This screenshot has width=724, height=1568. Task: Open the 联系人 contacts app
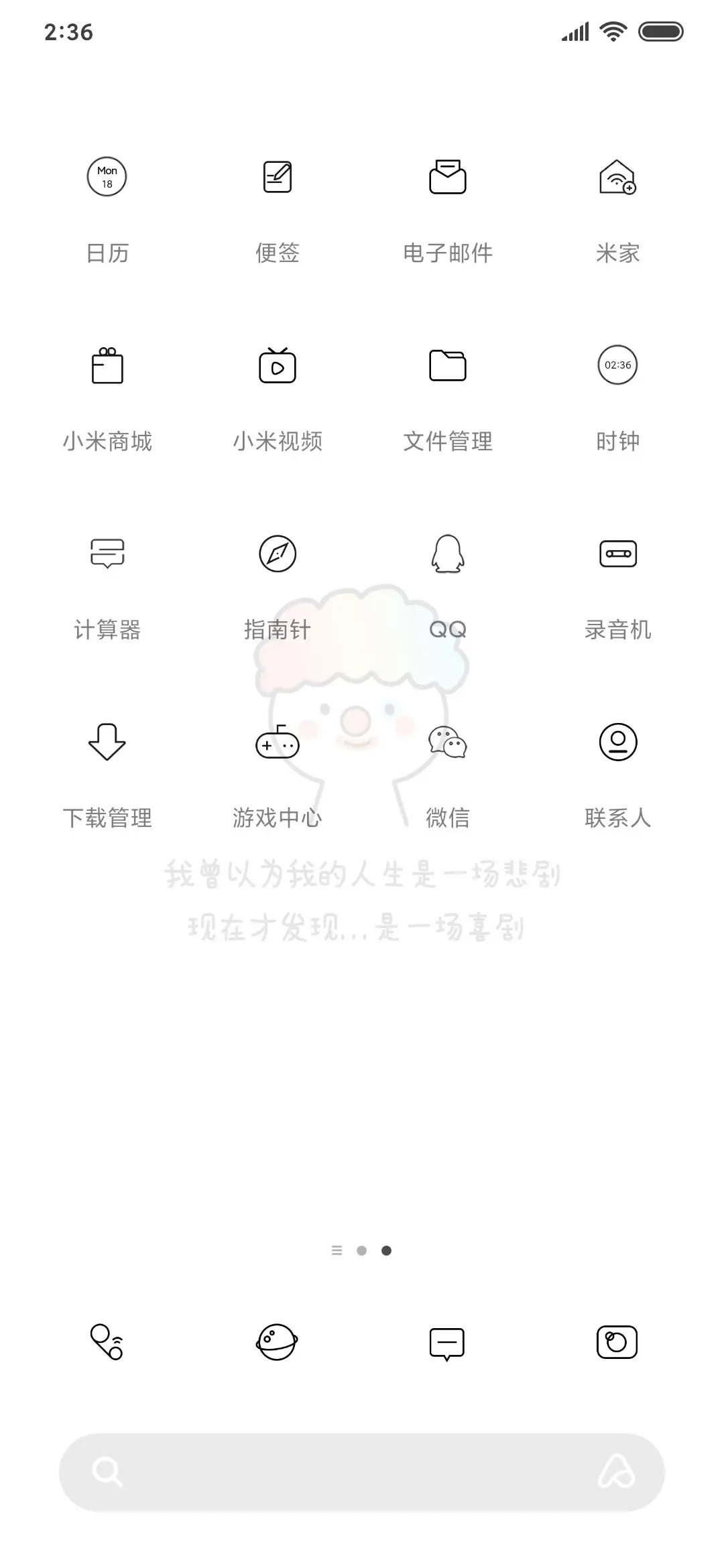pos(617,742)
